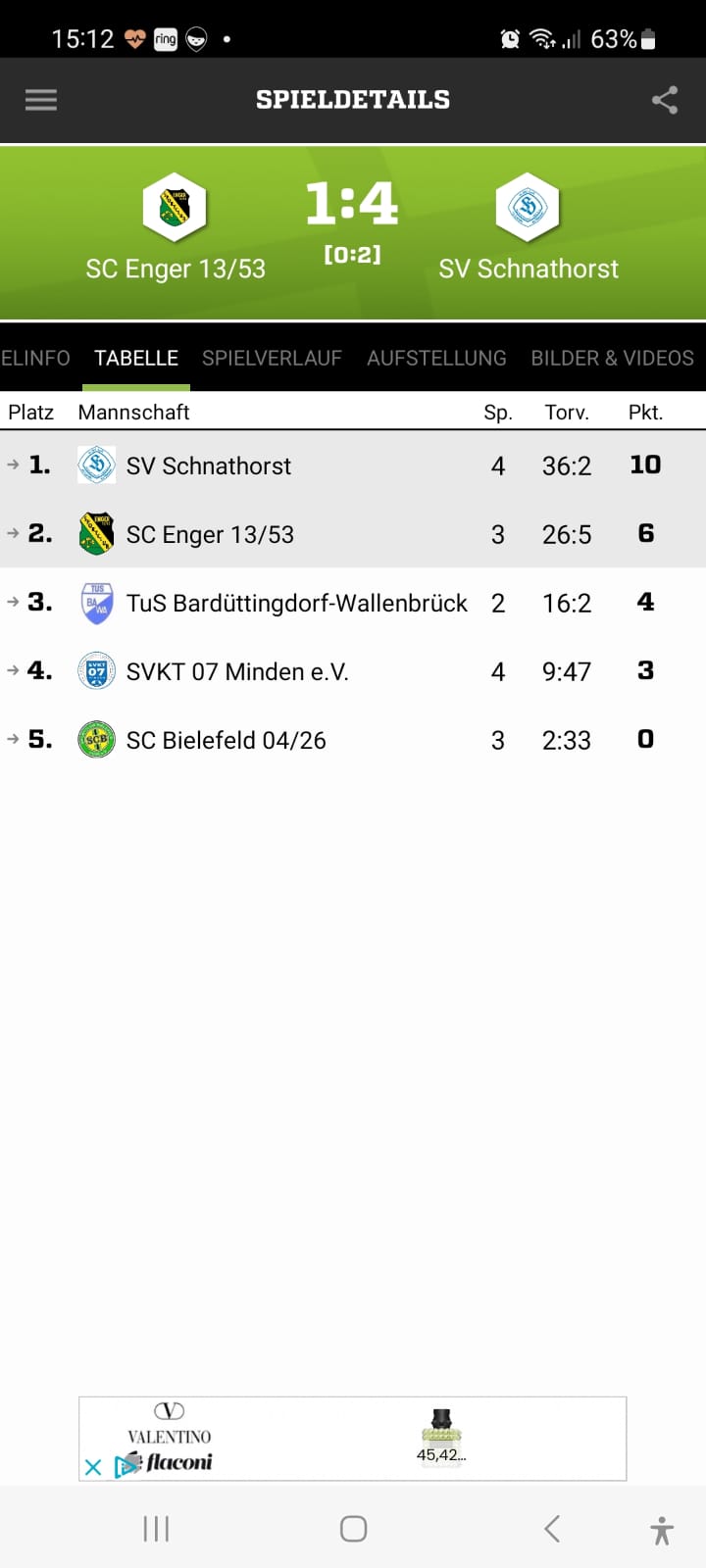
Task: Open SC Enger 13/53 table row
Action: point(353,534)
